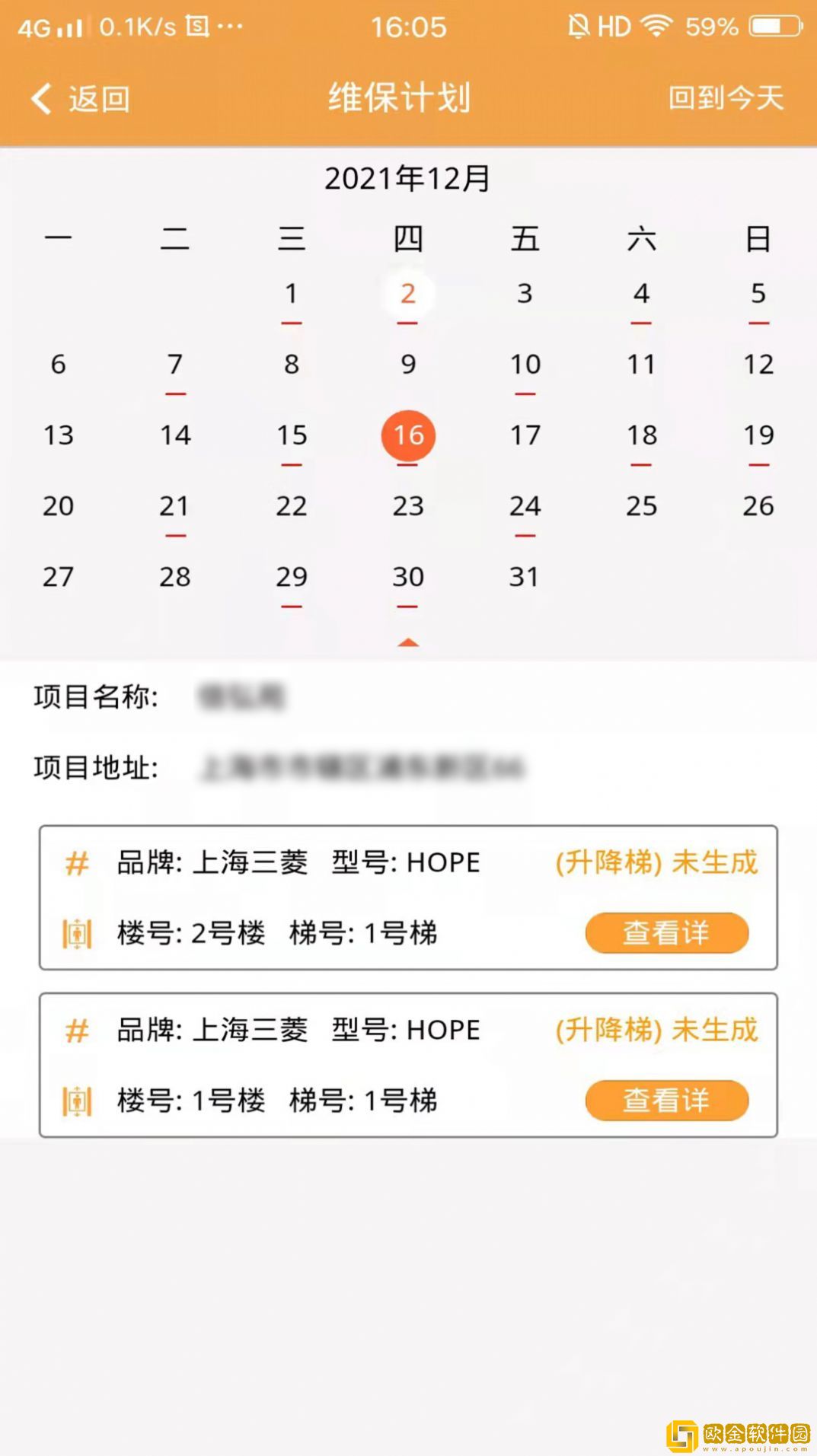
Task: Select December 19 on the calendar
Action: coord(758,436)
